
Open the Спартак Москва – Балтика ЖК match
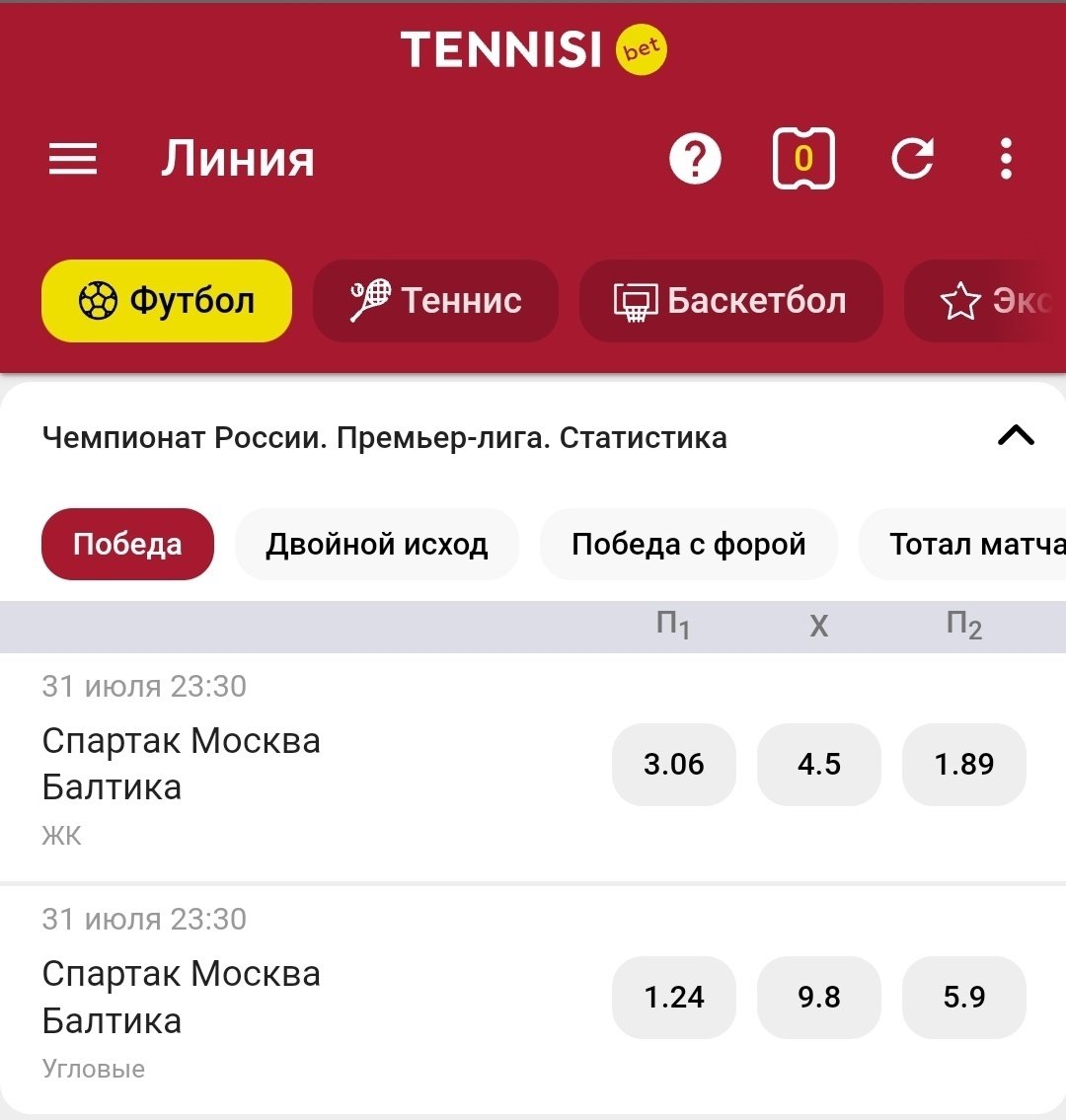182,764
